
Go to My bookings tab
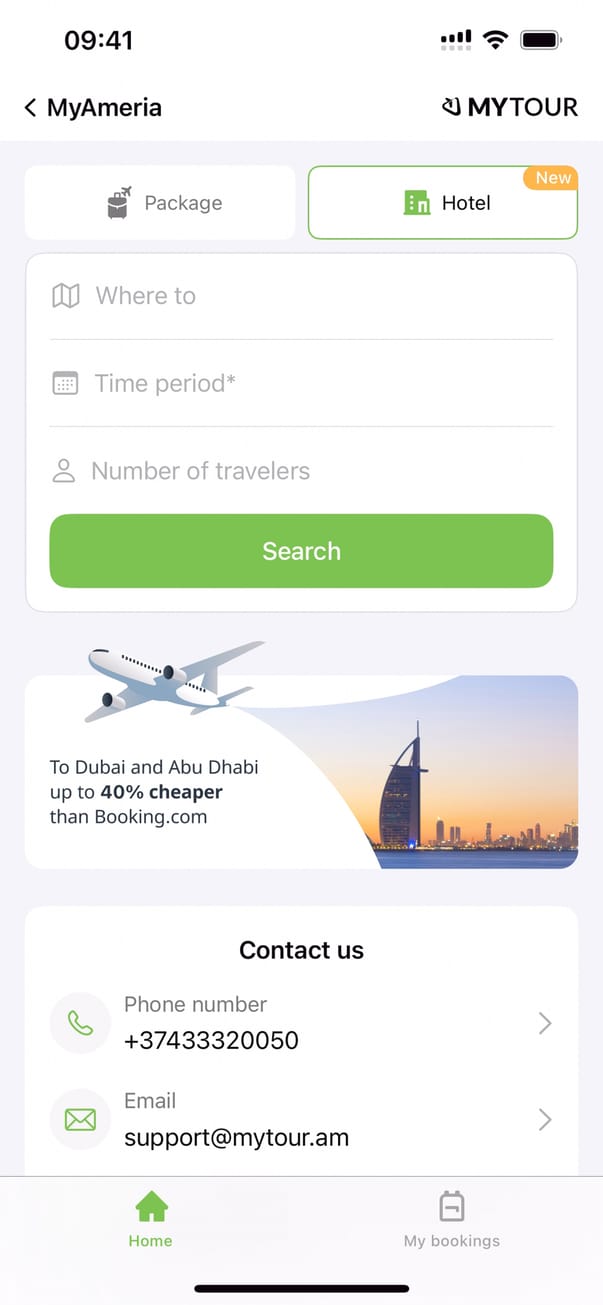point(451,1220)
